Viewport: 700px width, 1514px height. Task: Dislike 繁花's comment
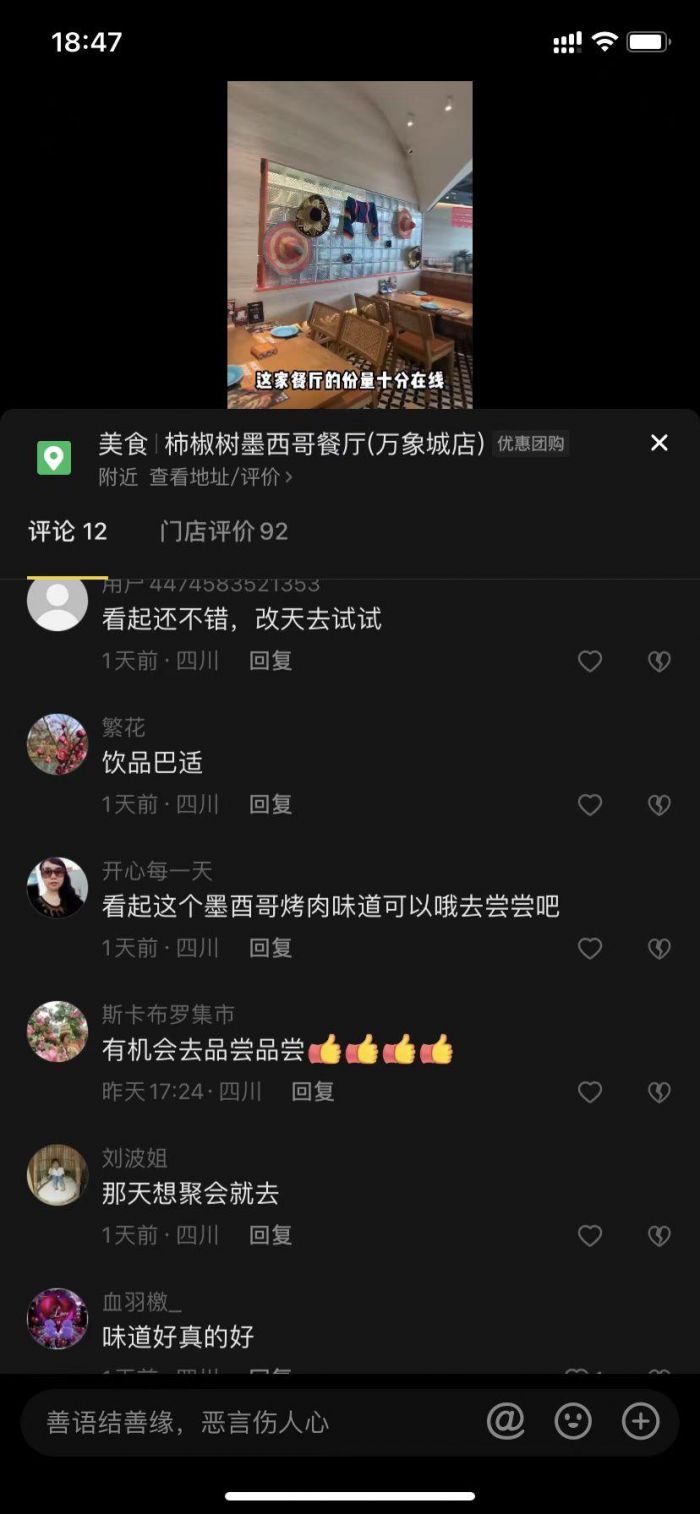point(659,805)
